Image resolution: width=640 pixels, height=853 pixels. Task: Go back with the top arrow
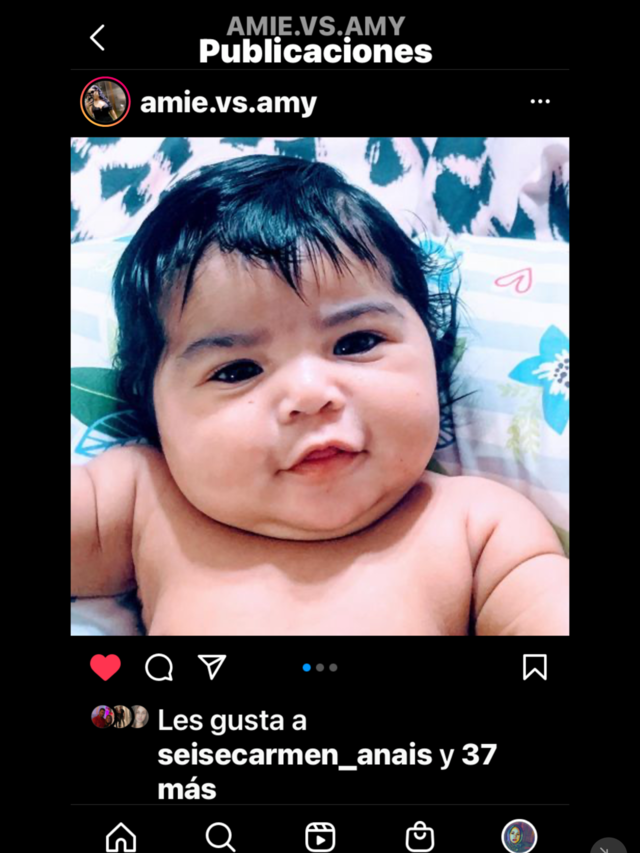click(97, 38)
